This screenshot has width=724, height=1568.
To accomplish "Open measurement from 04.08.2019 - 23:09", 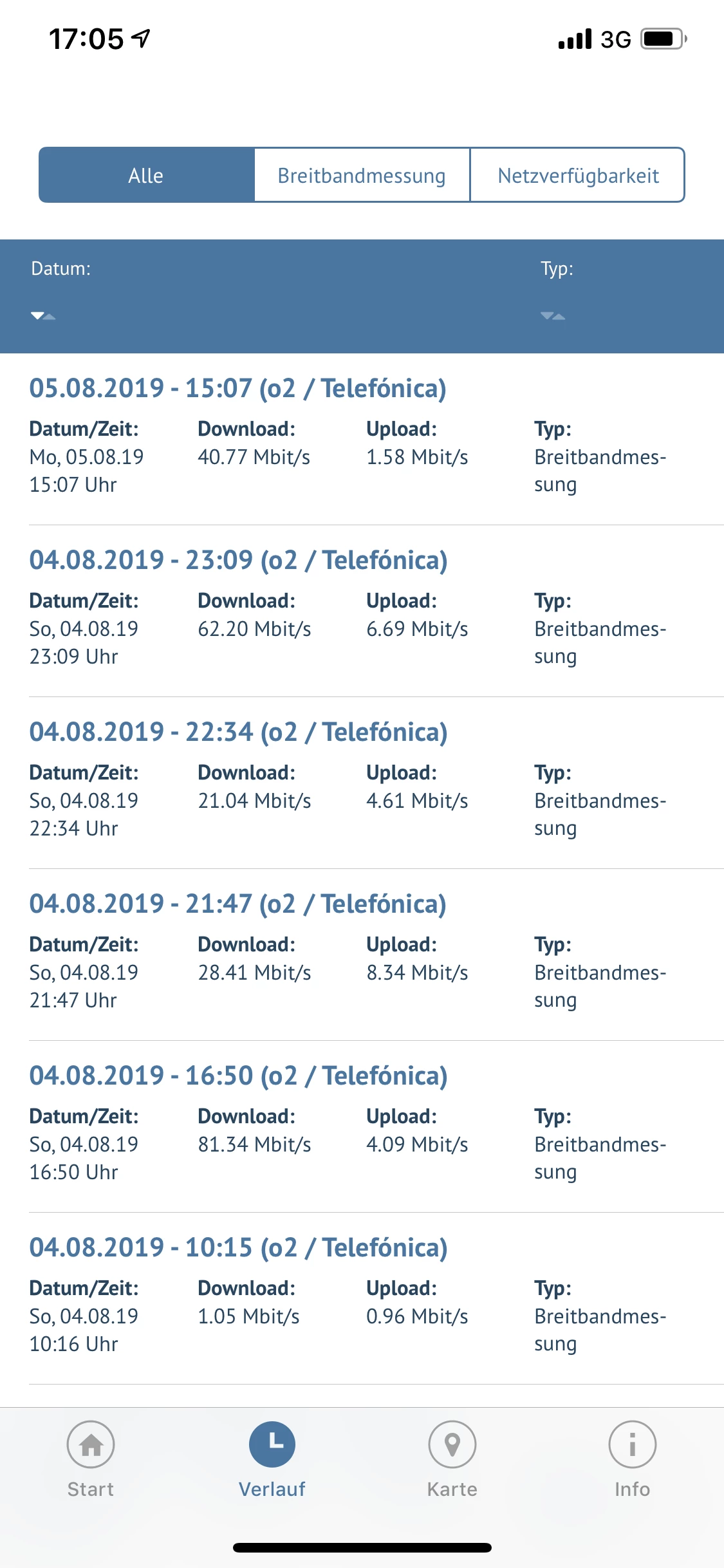I will click(238, 560).
